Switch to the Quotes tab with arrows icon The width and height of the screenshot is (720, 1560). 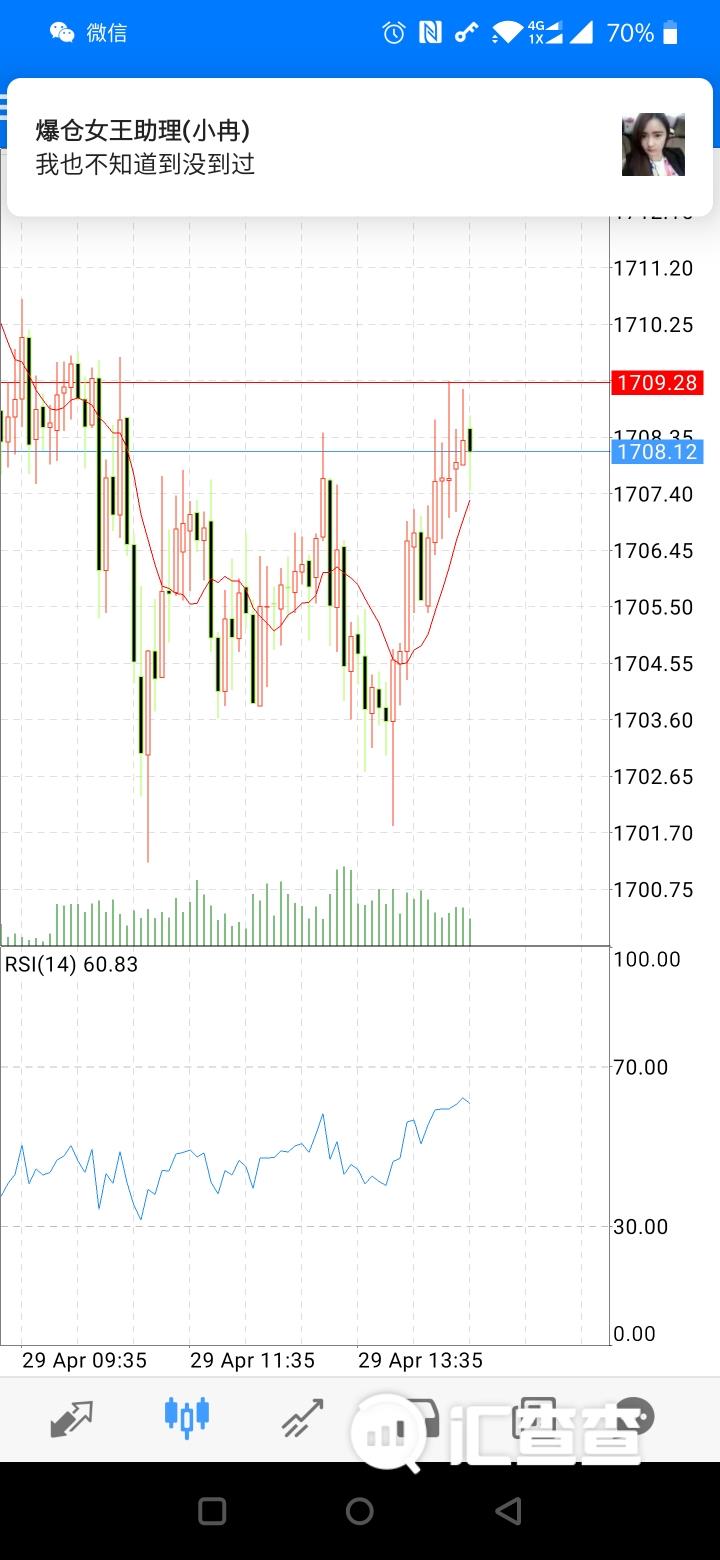coord(71,1418)
